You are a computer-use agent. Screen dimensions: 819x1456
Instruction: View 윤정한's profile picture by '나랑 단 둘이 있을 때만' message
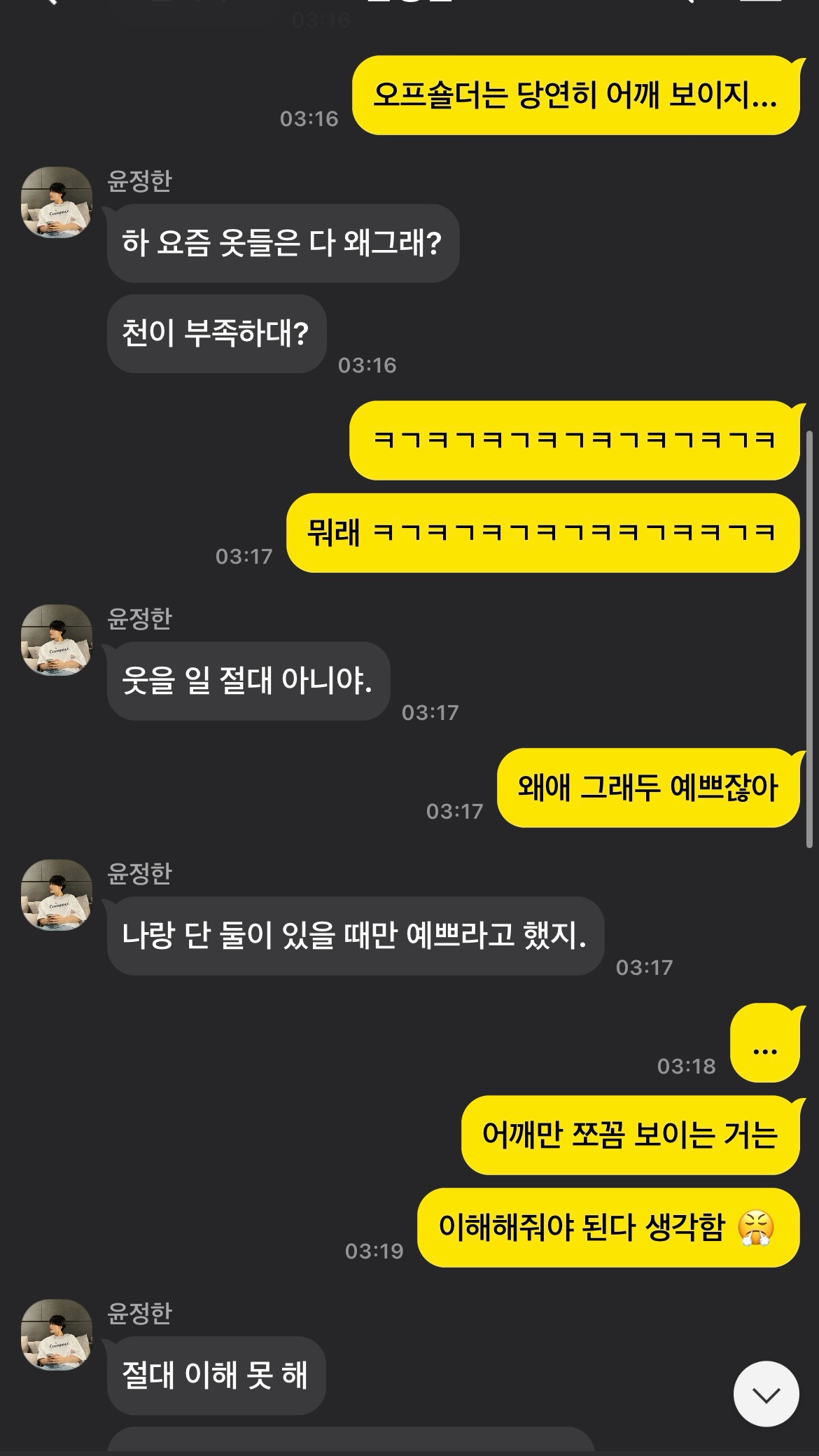[x=57, y=895]
